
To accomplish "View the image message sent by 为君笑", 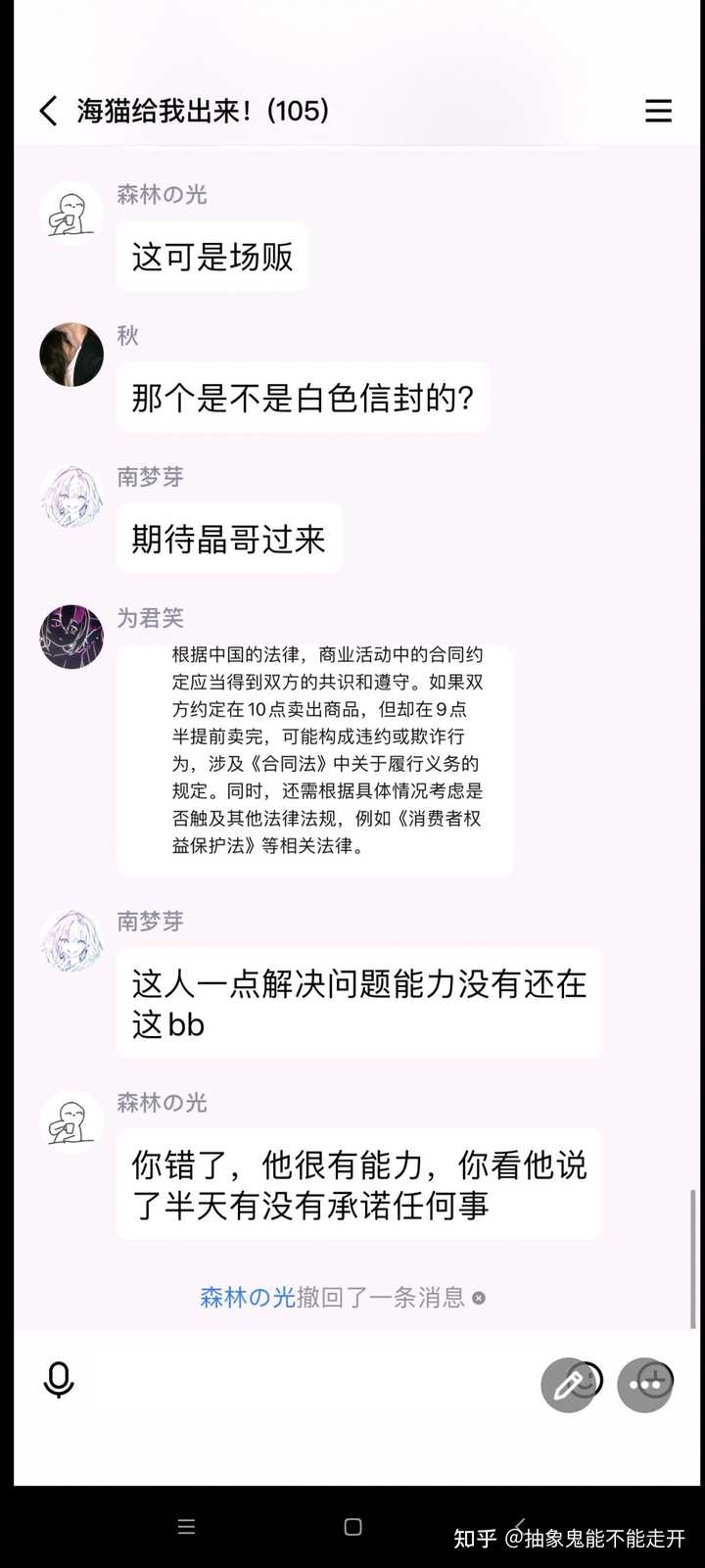I will (315, 759).
